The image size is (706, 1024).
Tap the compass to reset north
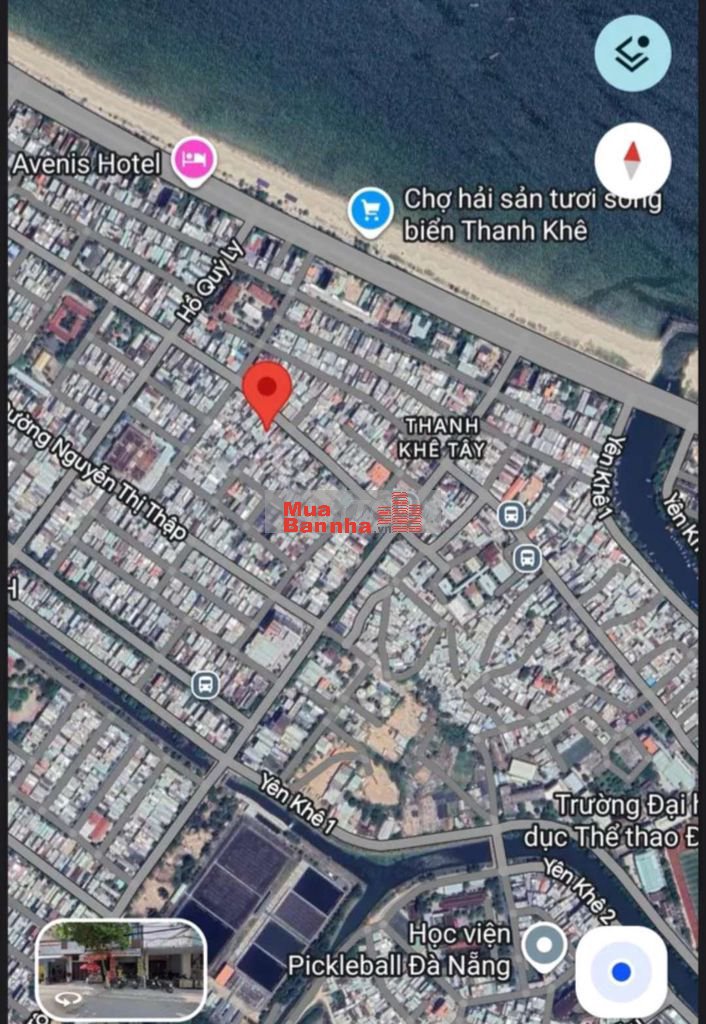(632, 160)
